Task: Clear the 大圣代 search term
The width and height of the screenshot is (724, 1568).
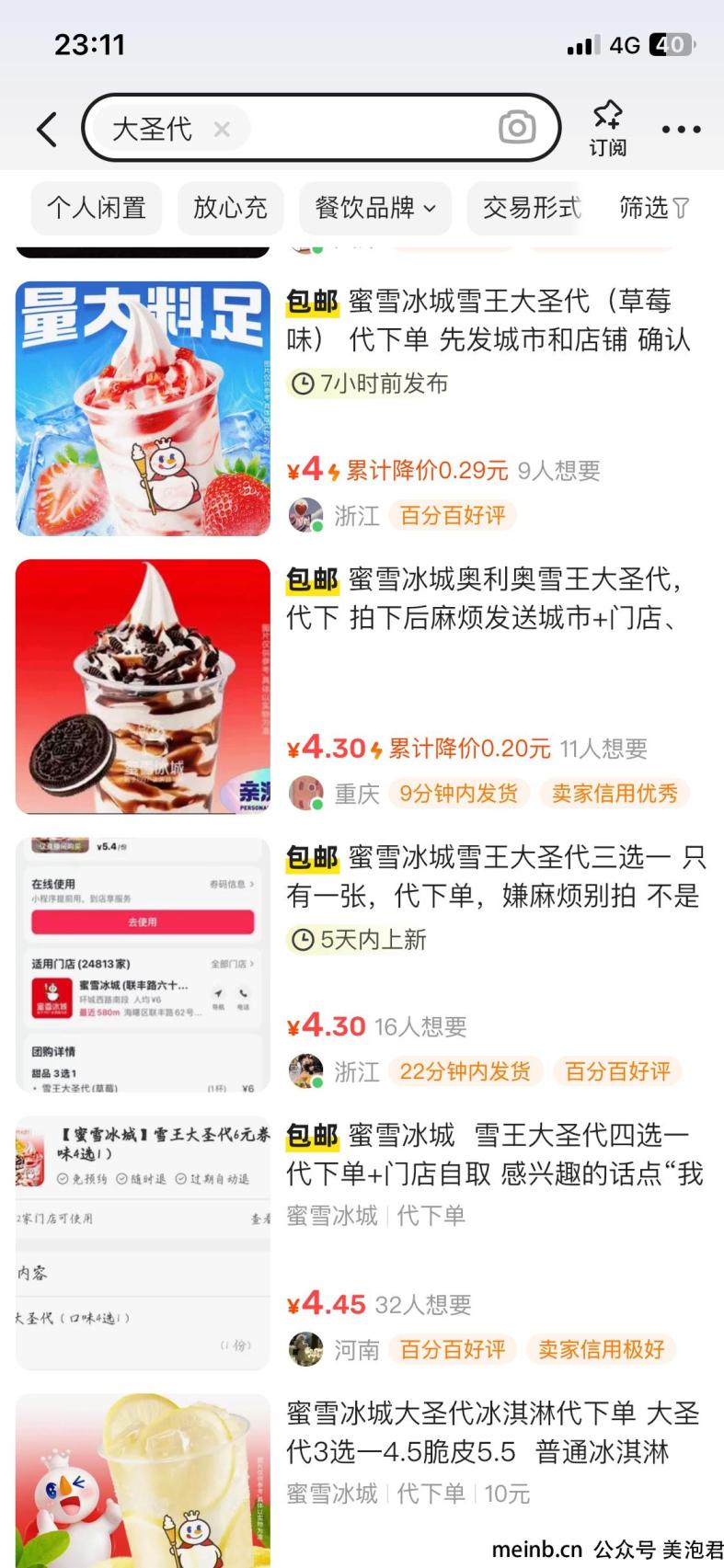Action: 222,130
